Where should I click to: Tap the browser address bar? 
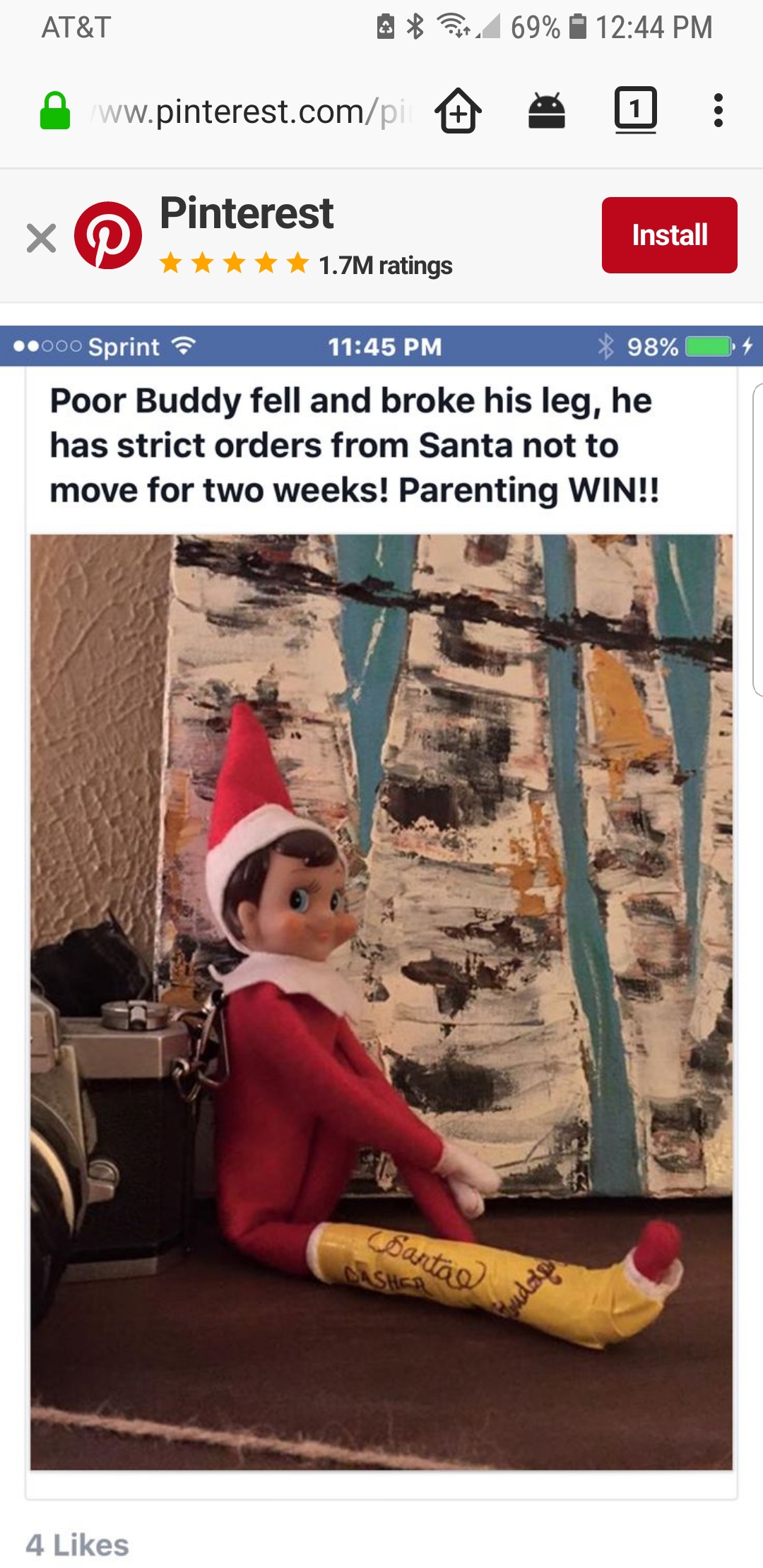pos(251,112)
